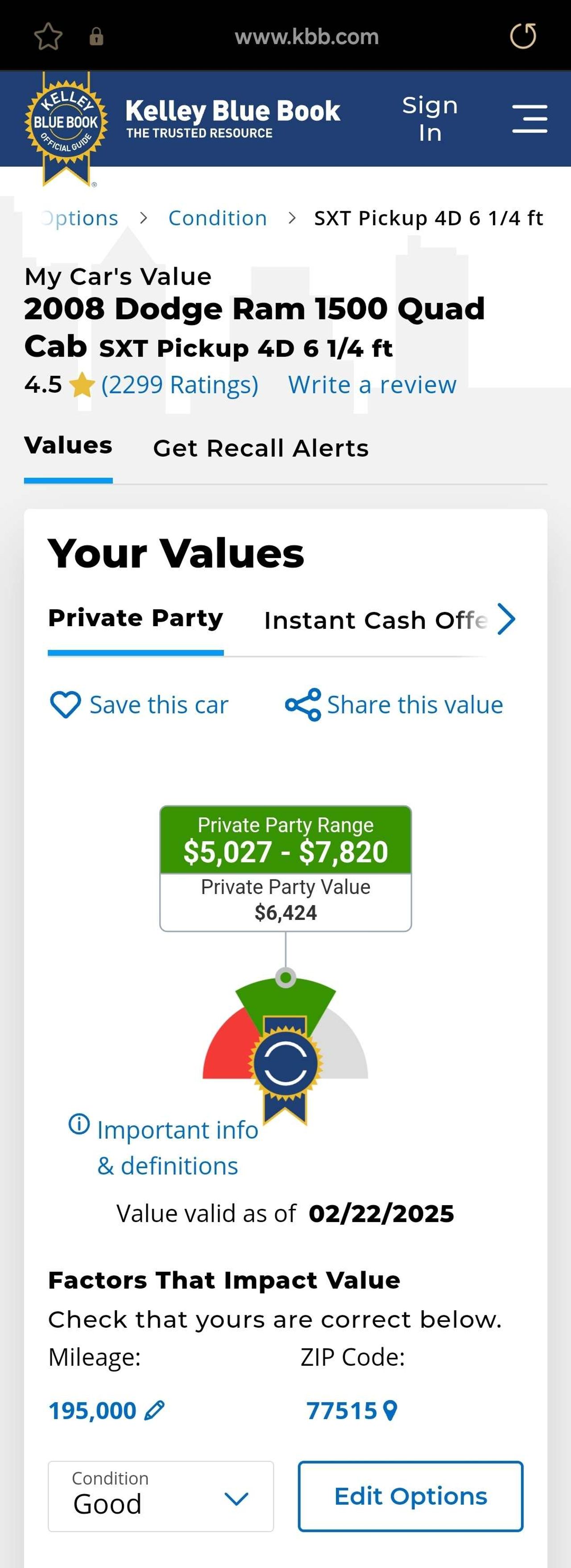Show more value tabs with the right chevron
The width and height of the screenshot is (571, 1568).
click(x=506, y=619)
